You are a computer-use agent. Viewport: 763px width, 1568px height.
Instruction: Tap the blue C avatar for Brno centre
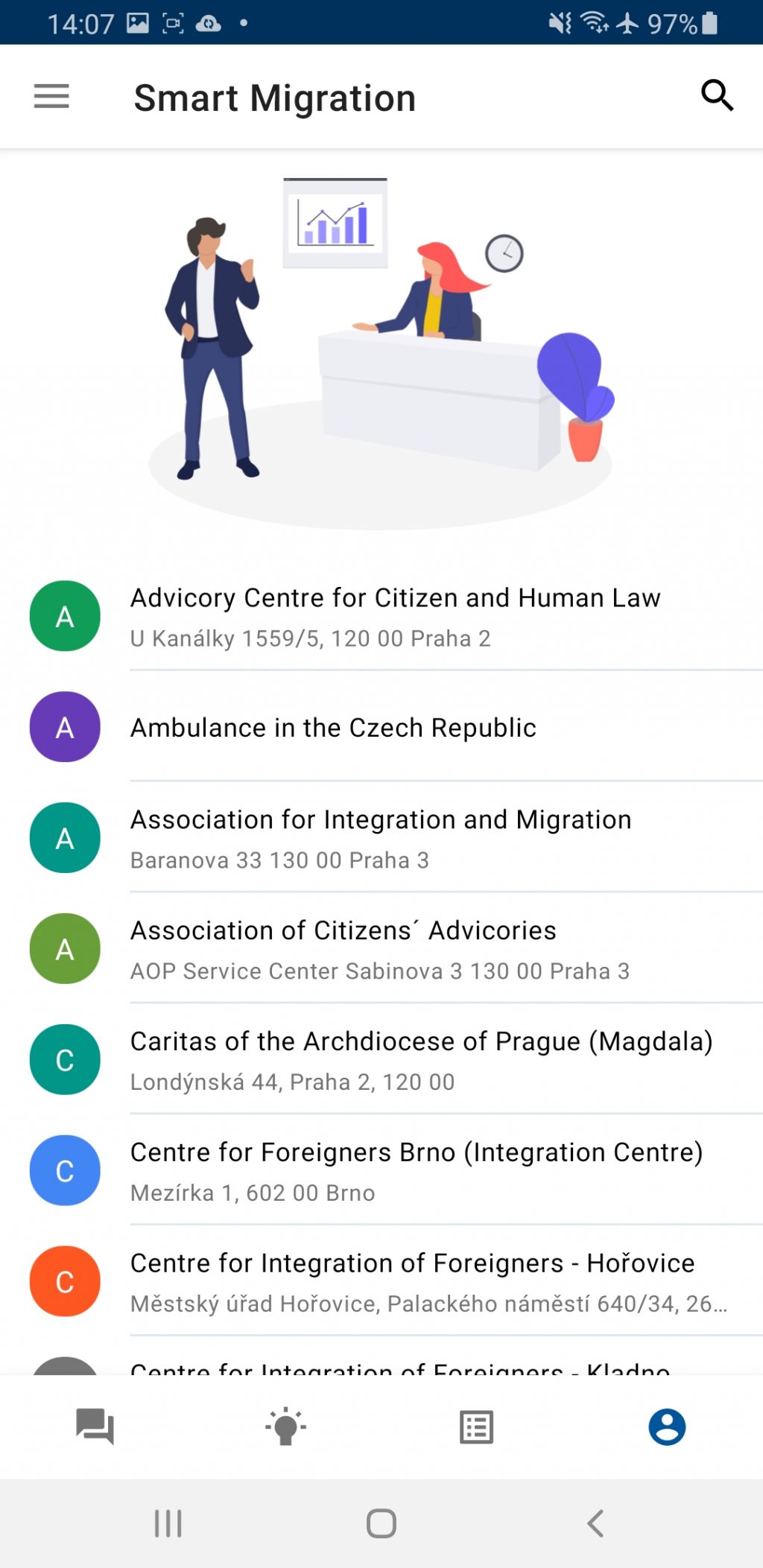pos(64,1171)
